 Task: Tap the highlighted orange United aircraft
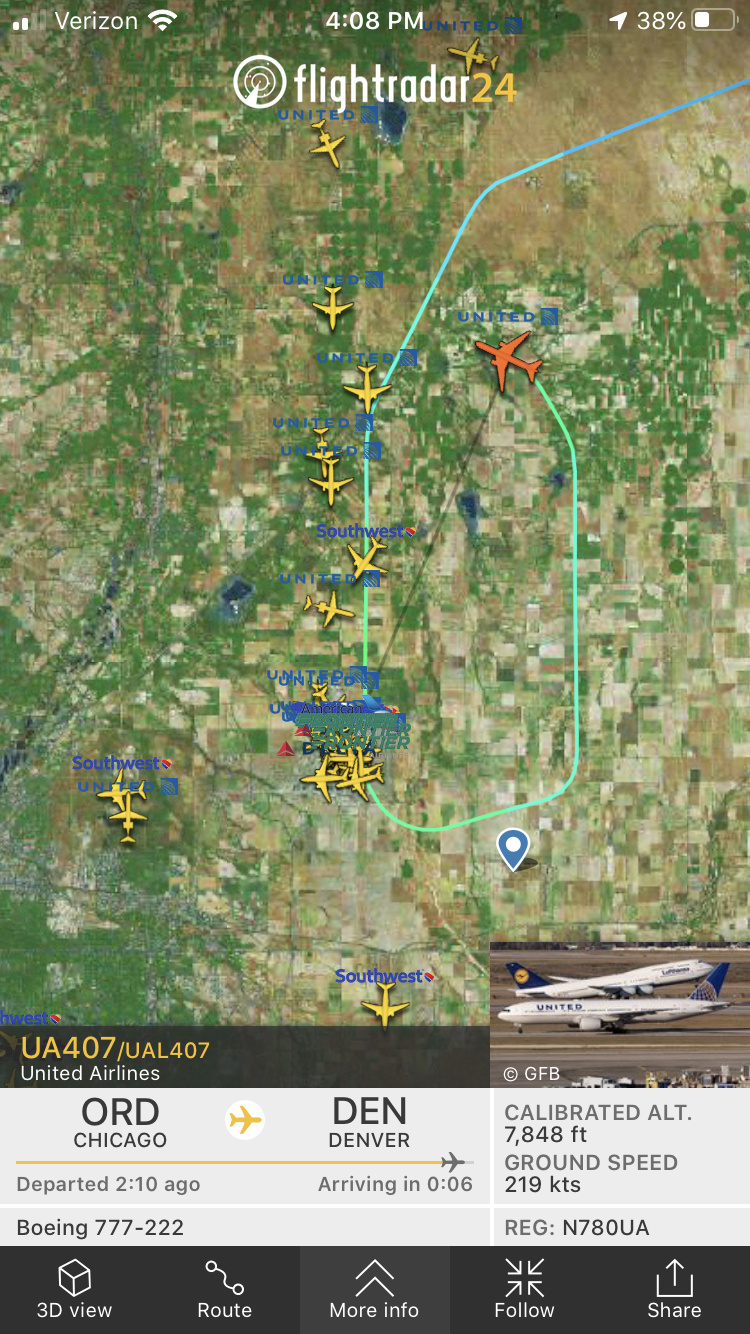[508, 358]
